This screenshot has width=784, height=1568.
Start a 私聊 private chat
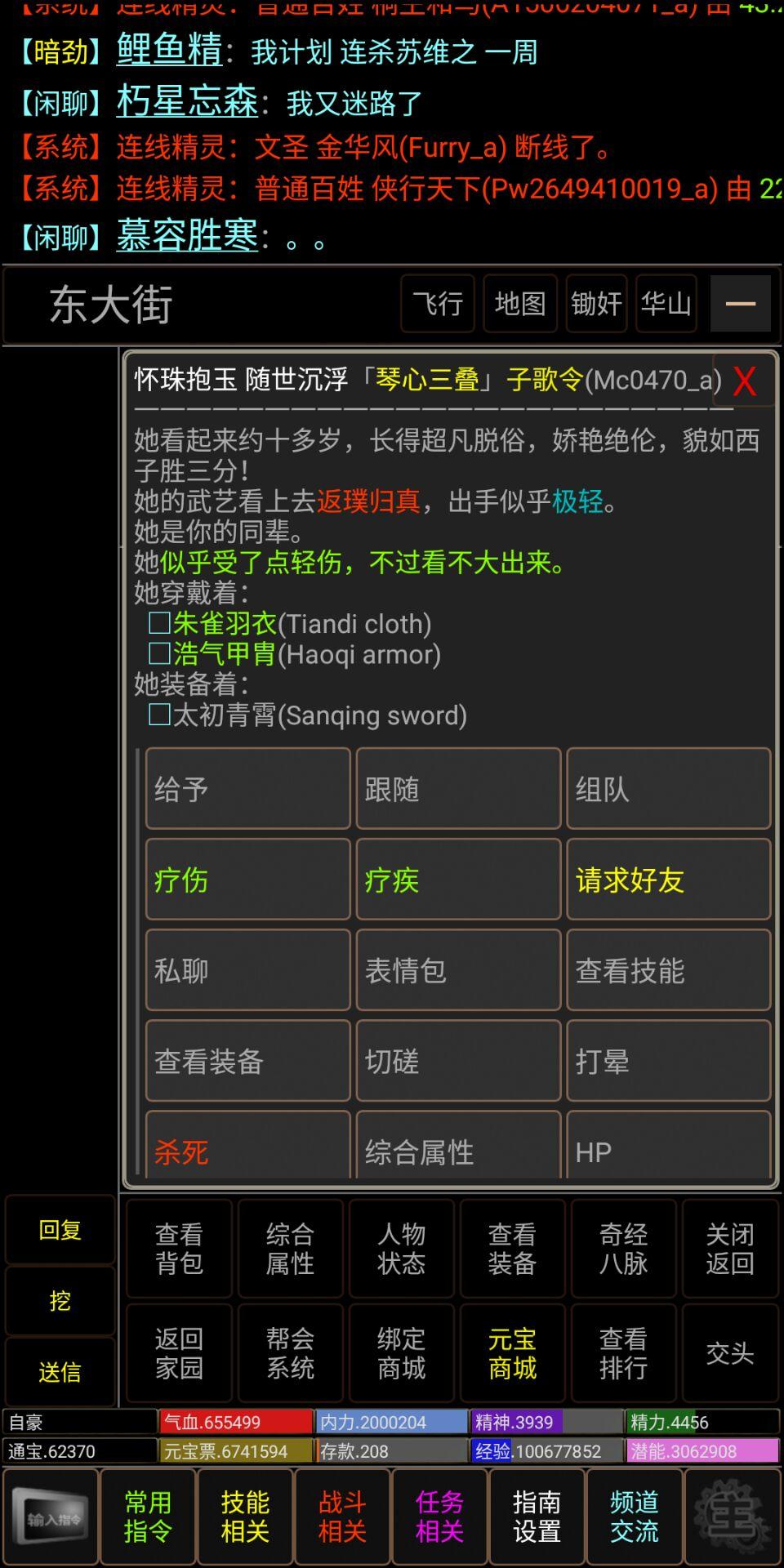coord(248,970)
